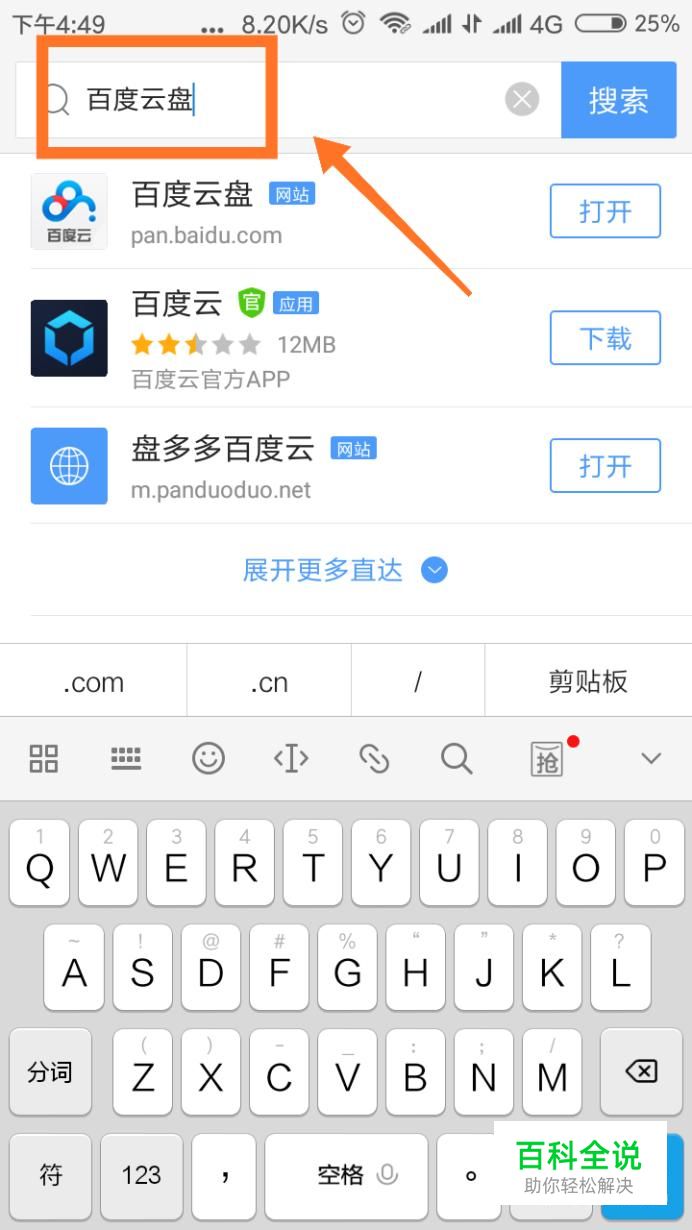Open the keyboard layout switcher icon
The width and height of the screenshot is (692, 1230).
[126, 759]
